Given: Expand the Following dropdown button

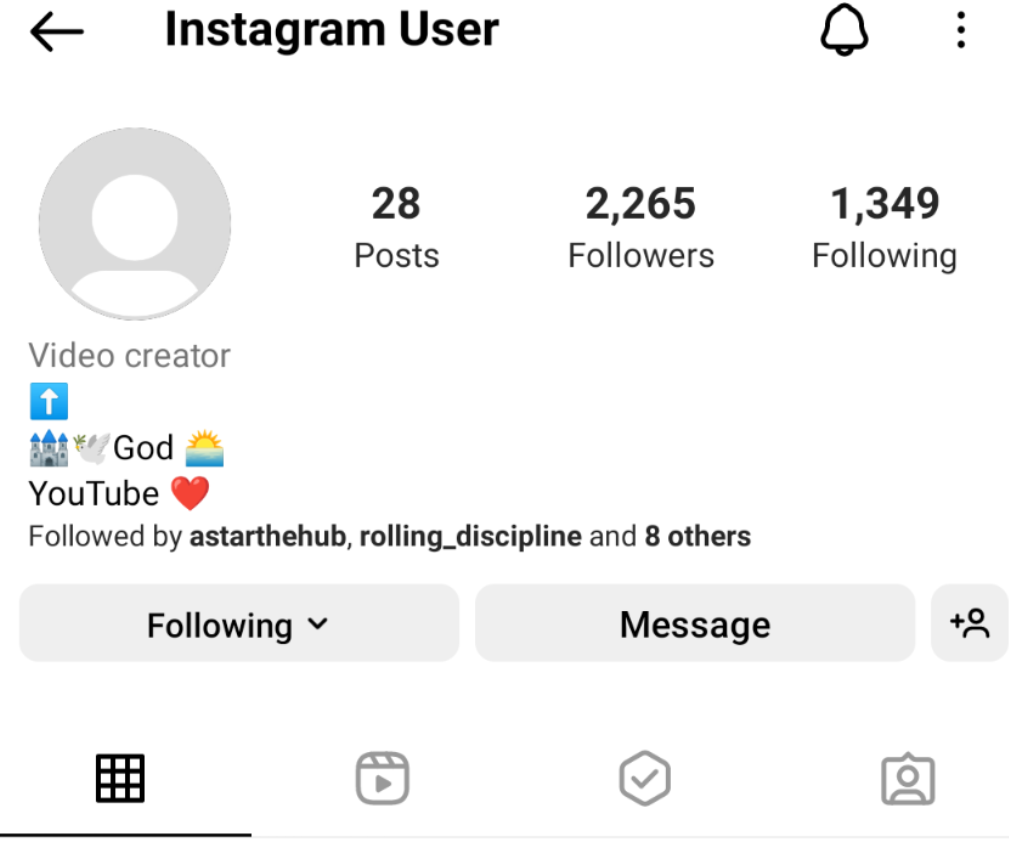Looking at the screenshot, I should tap(238, 625).
